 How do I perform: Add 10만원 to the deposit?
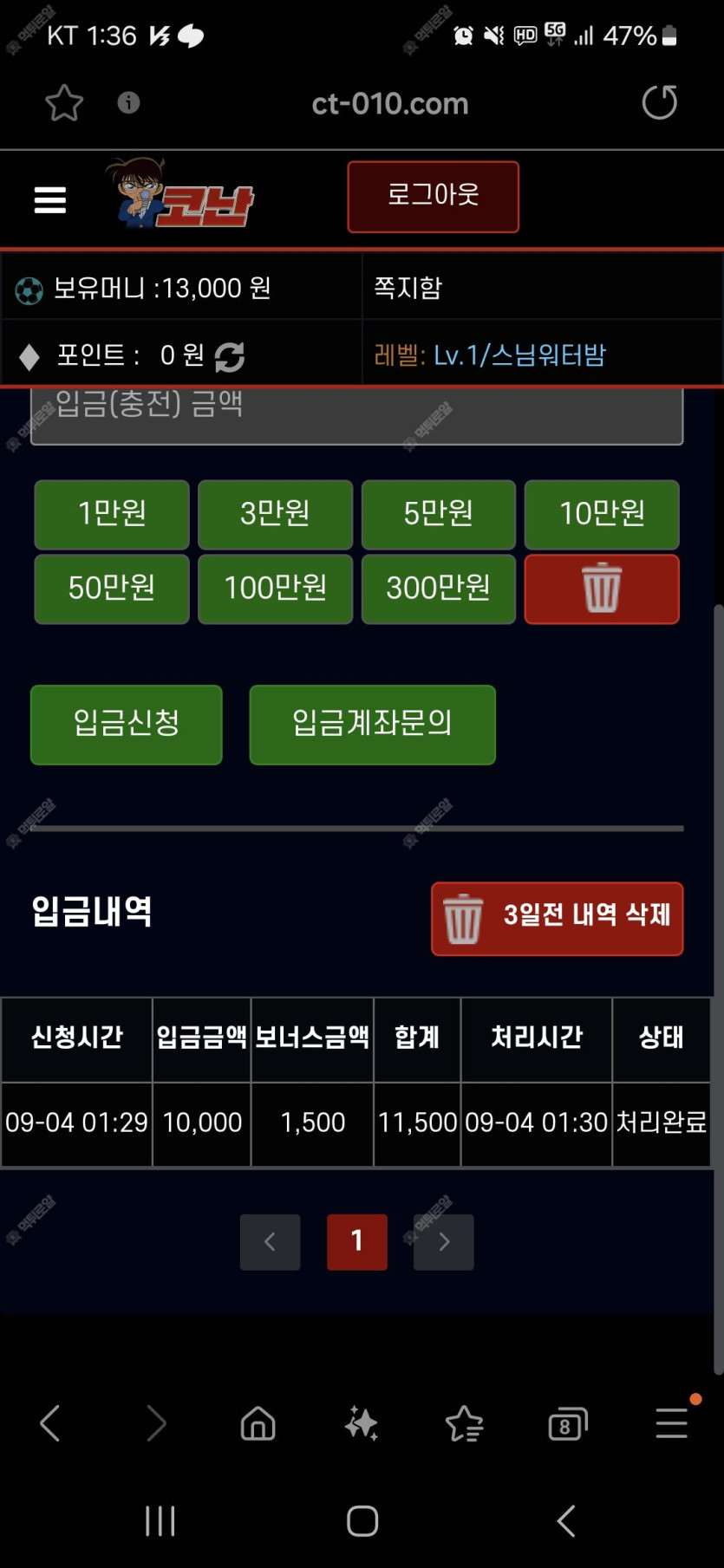602,514
